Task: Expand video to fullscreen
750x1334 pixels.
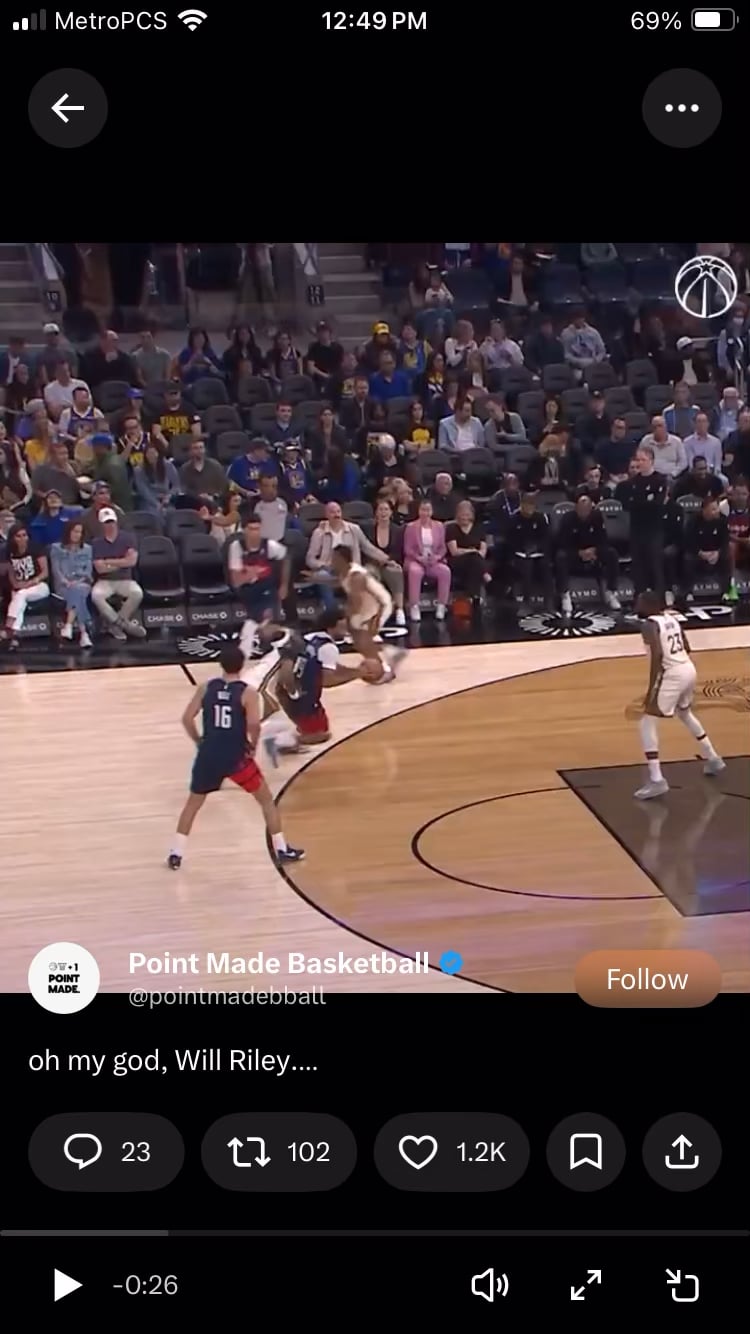Action: [586, 1285]
